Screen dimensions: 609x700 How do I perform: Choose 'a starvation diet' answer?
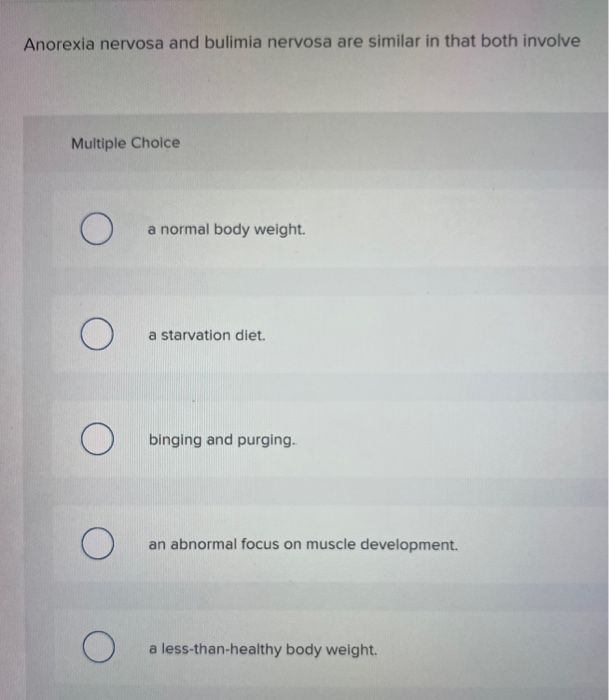96,336
